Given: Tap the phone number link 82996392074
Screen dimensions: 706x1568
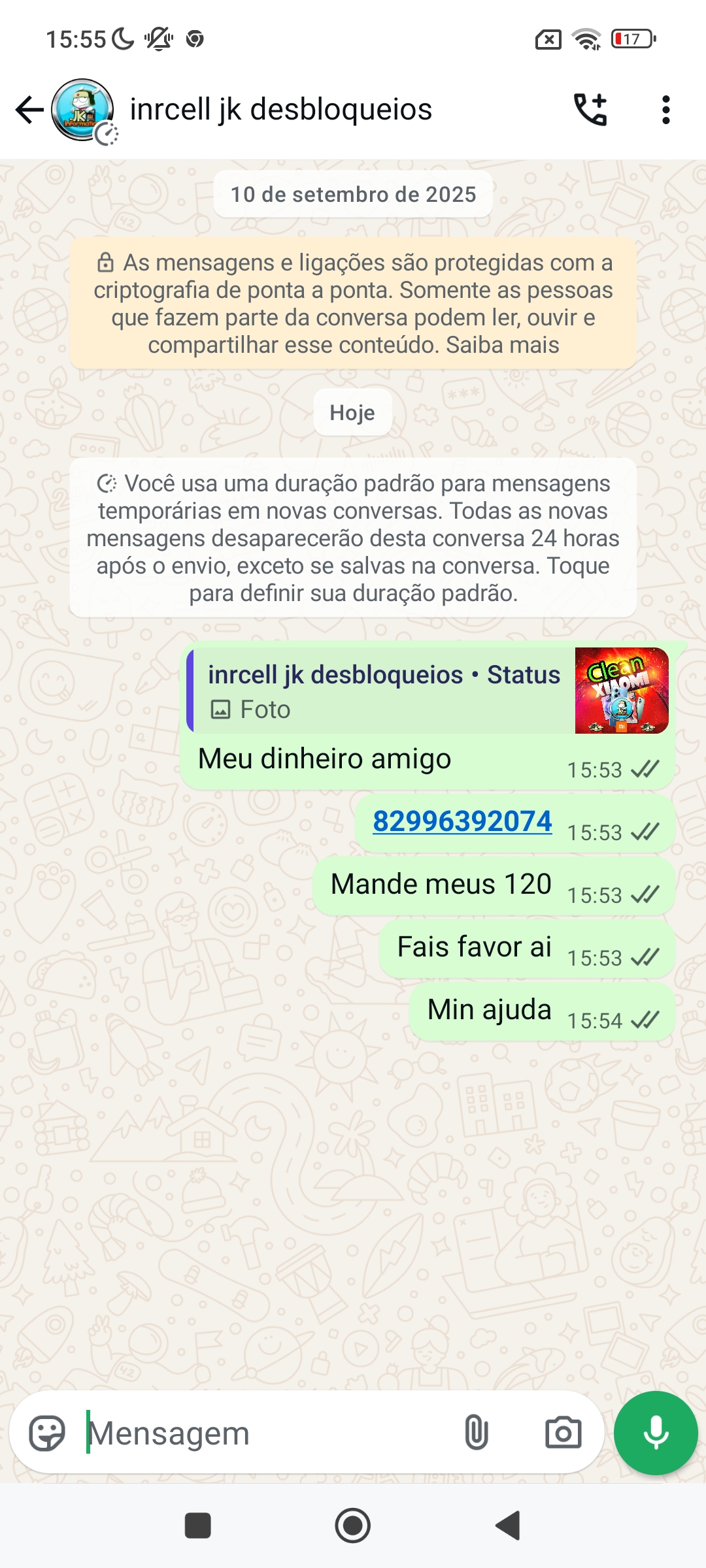Looking at the screenshot, I should pos(462,822).
